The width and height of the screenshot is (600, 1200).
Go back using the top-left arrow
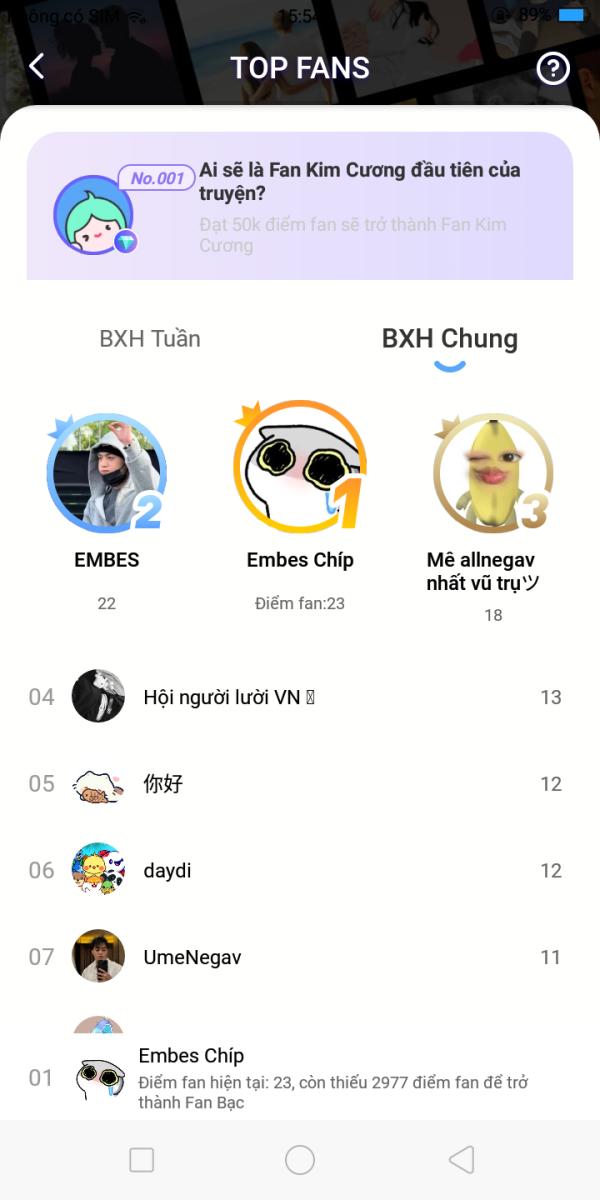click(x=37, y=67)
